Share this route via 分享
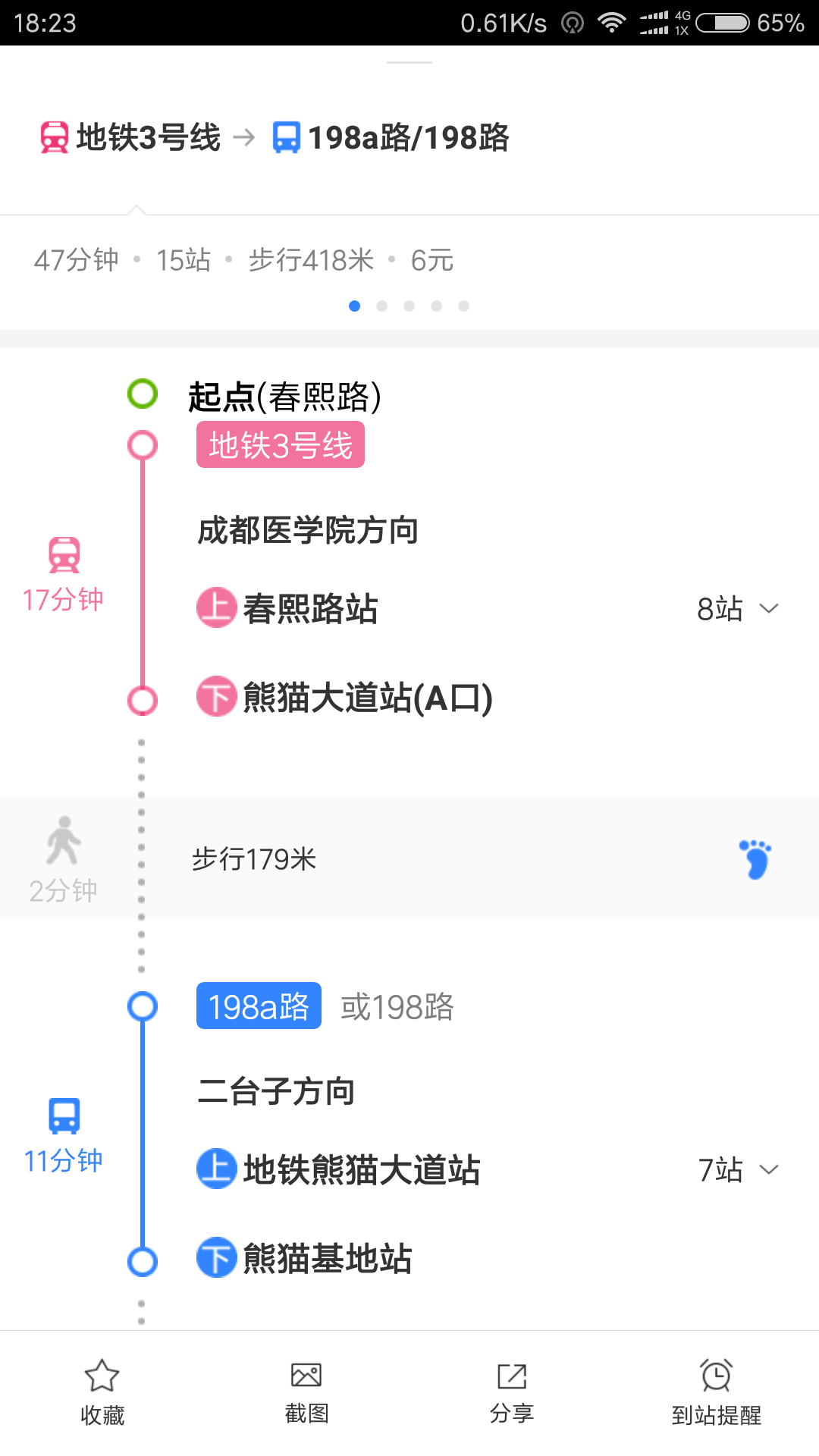819x1456 pixels. coord(512,1392)
